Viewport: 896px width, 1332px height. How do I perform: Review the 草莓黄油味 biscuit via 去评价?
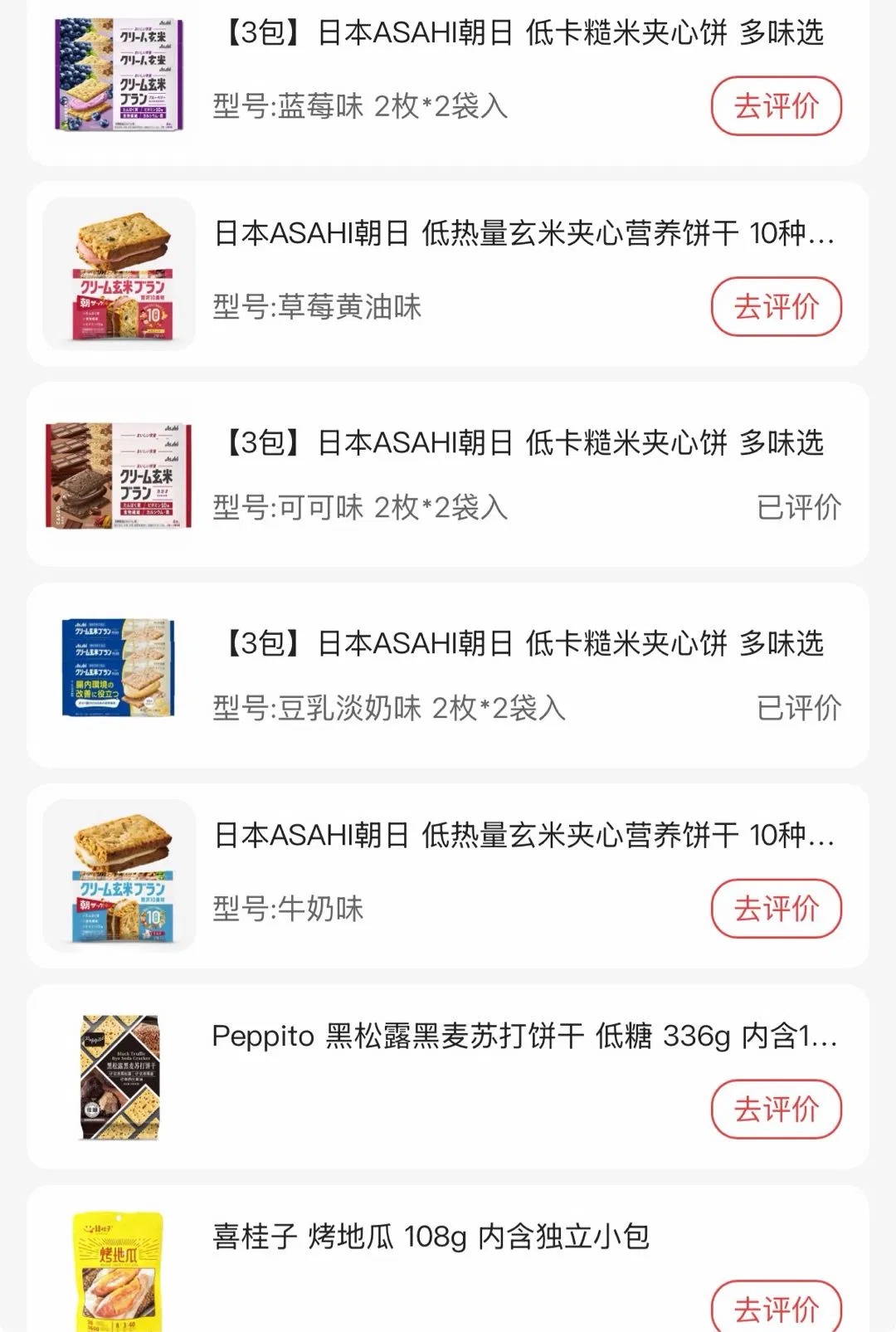click(x=776, y=307)
